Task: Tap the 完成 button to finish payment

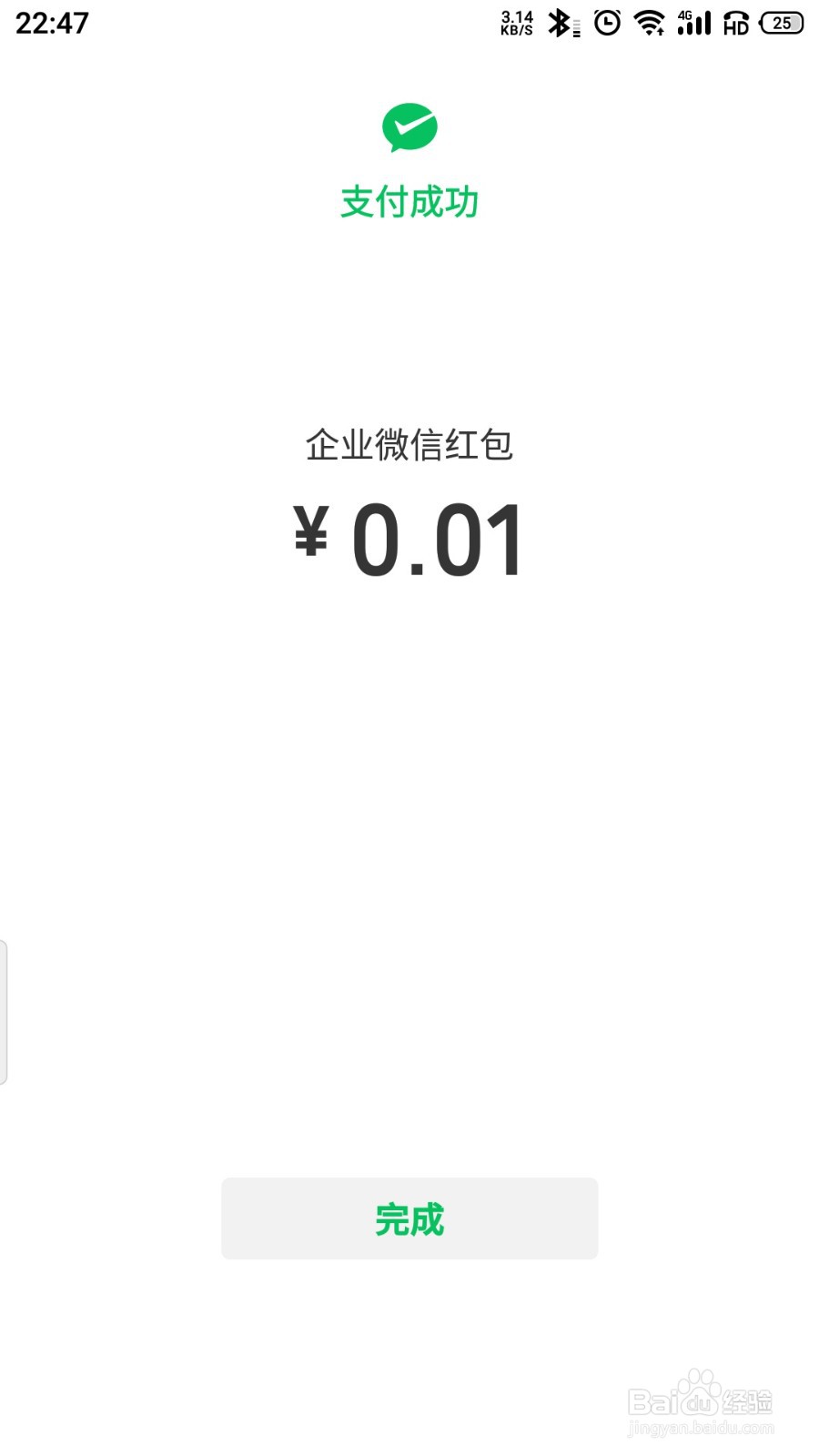Action: click(409, 1218)
